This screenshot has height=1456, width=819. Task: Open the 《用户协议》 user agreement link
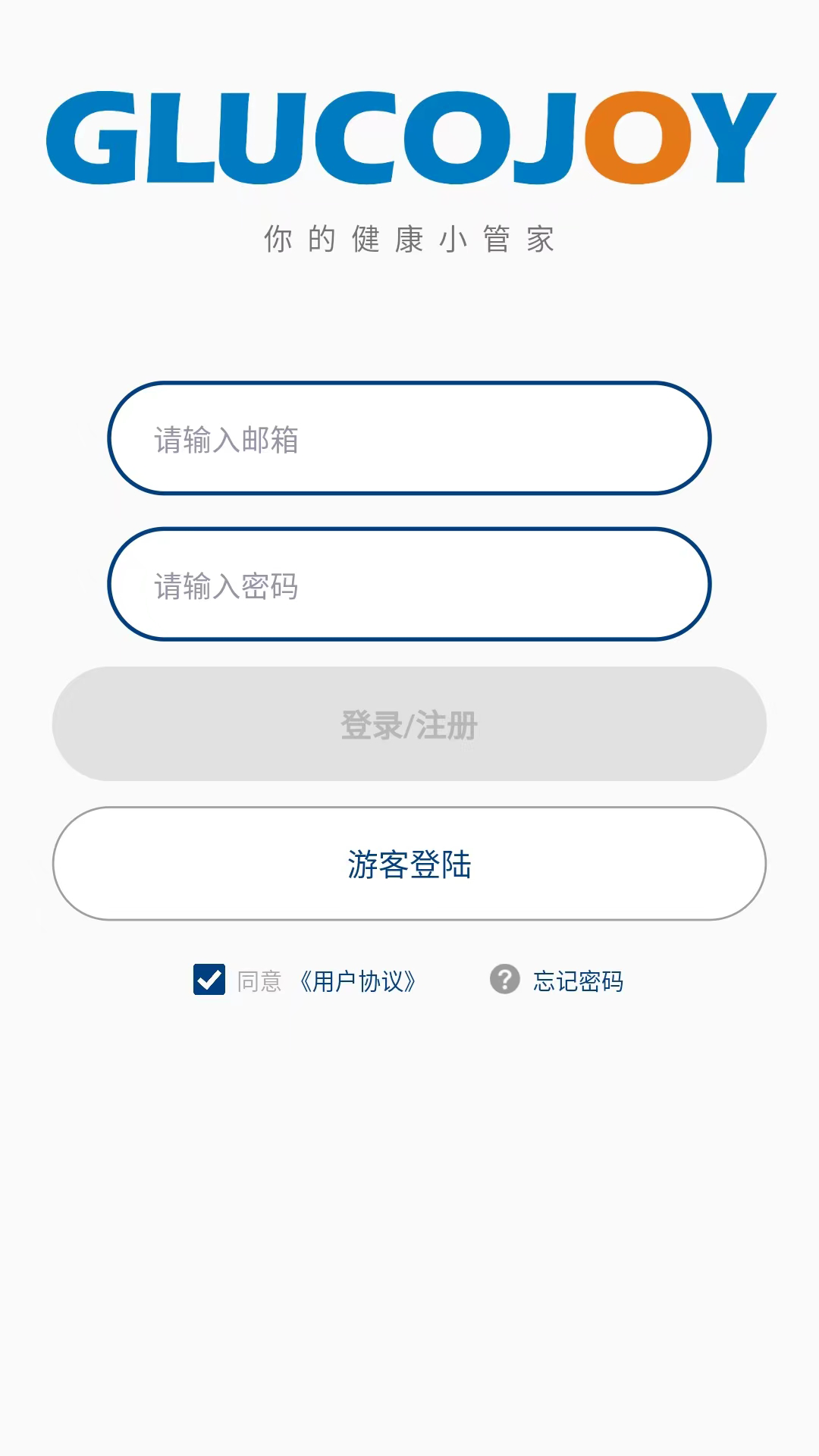[x=358, y=981]
